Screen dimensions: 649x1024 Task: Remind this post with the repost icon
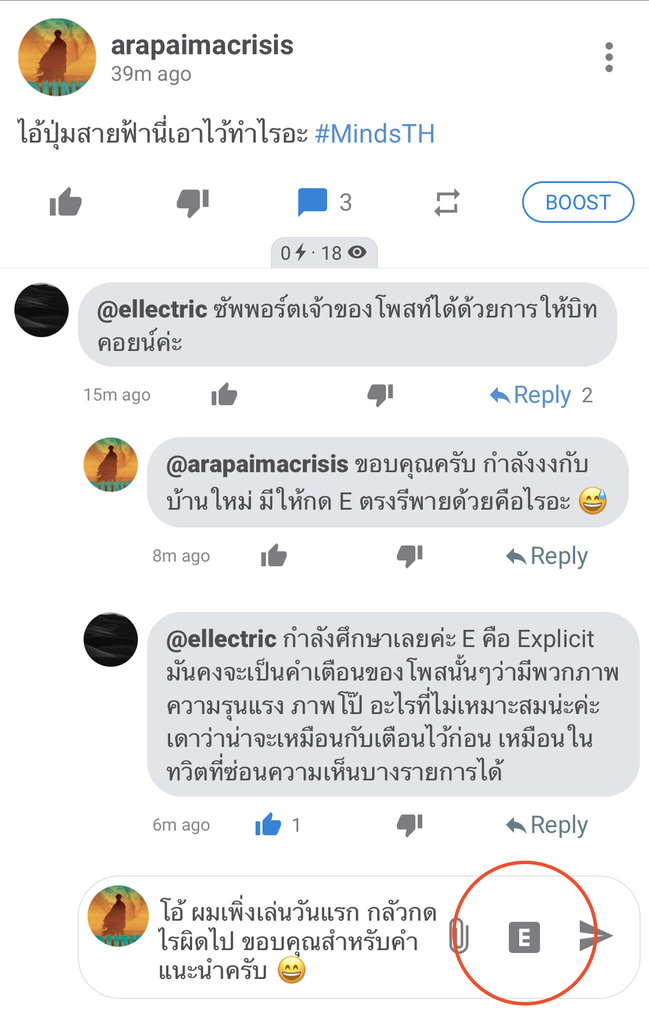coord(446,203)
